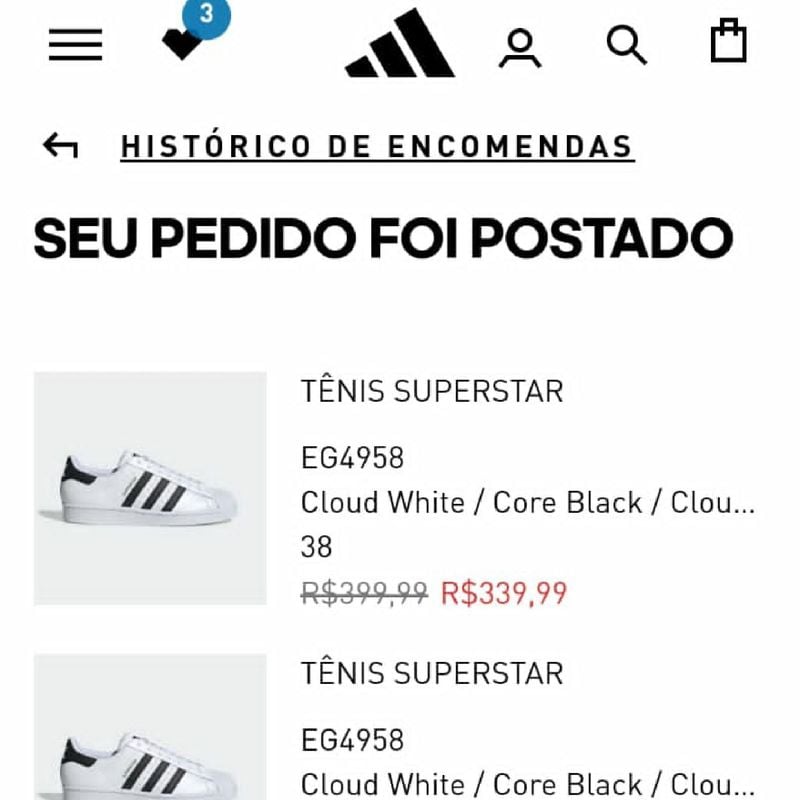Open the shopping bag
Image resolution: width=800 pixels, height=800 pixels.
pyautogui.click(x=728, y=42)
